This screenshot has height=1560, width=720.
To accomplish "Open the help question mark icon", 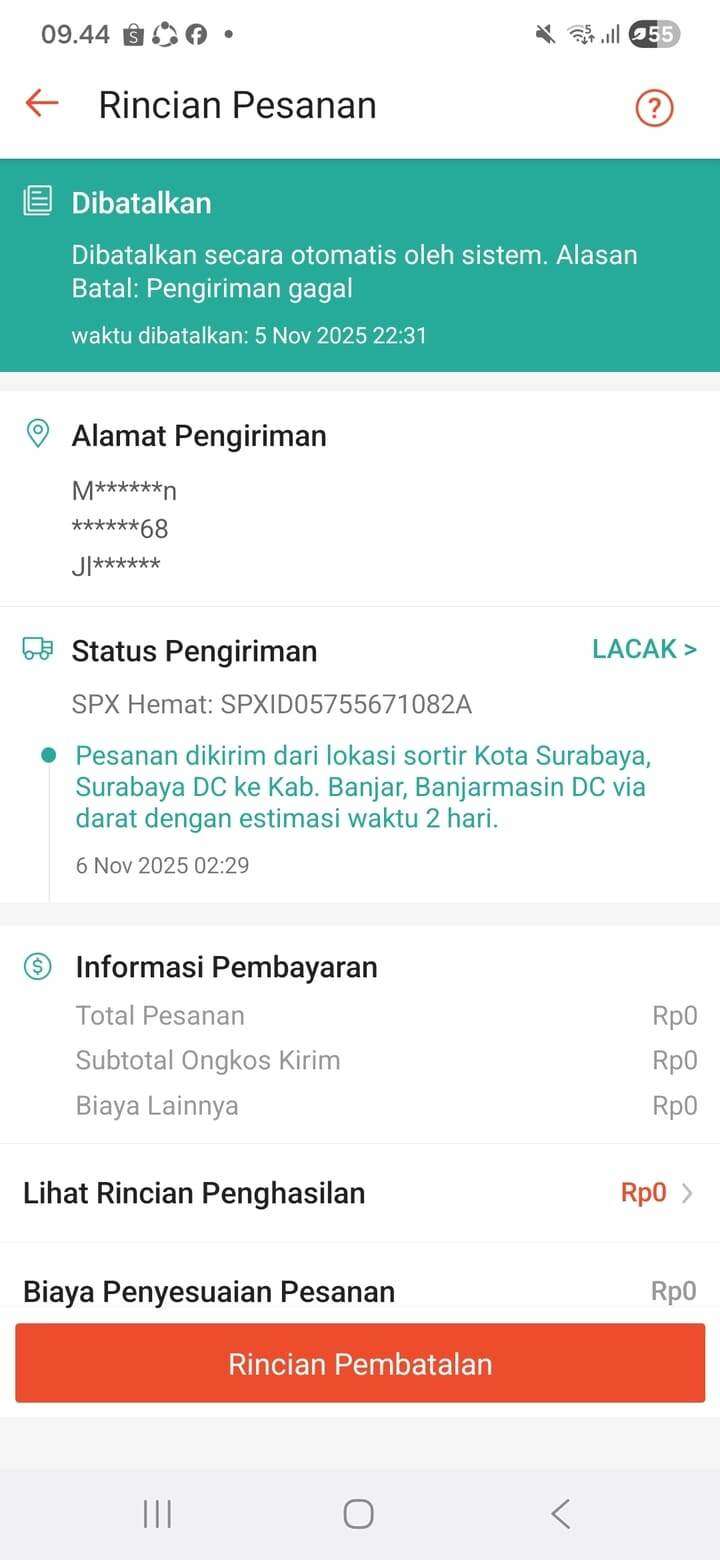I will click(653, 108).
